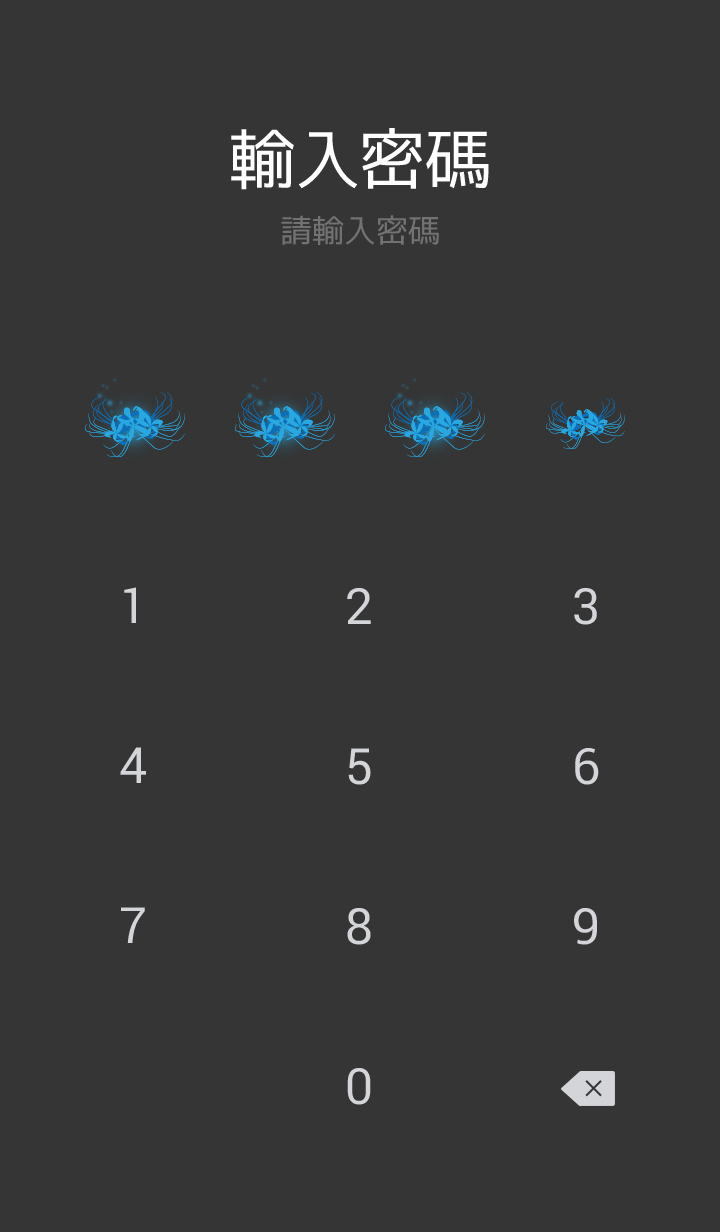Enter digit 7 on the keypad

click(132, 927)
